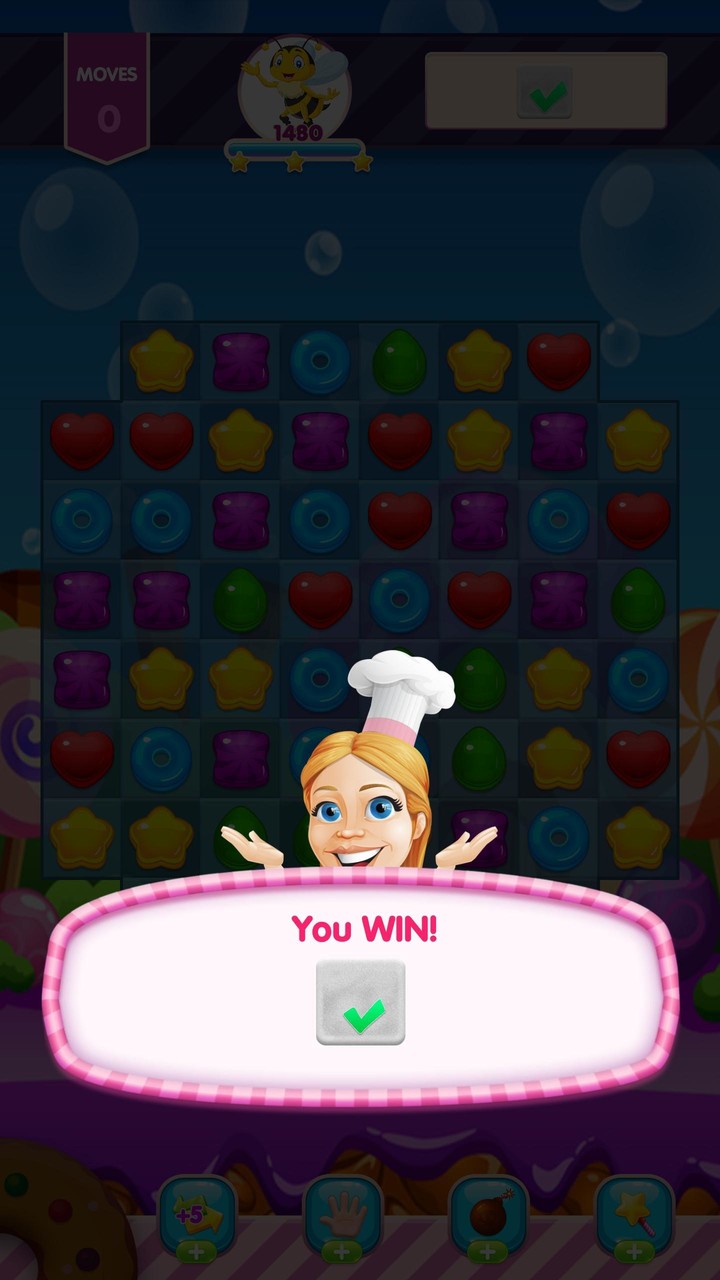Tap plus under the +5 moves booster
Viewport: 720px width, 1280px height.
tap(197, 1251)
